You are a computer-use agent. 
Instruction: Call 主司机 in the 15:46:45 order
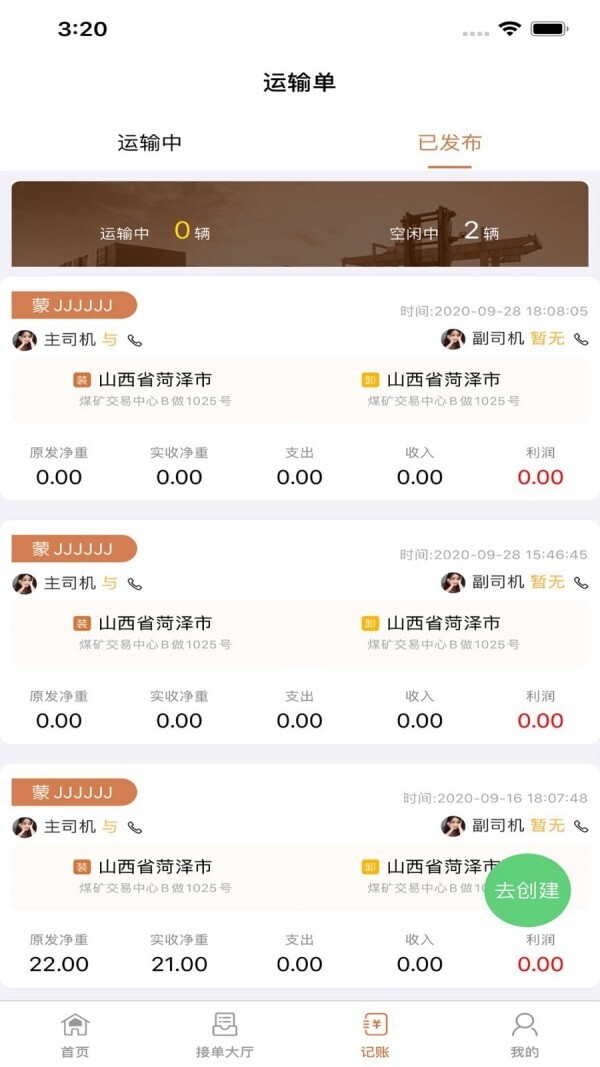[135, 583]
